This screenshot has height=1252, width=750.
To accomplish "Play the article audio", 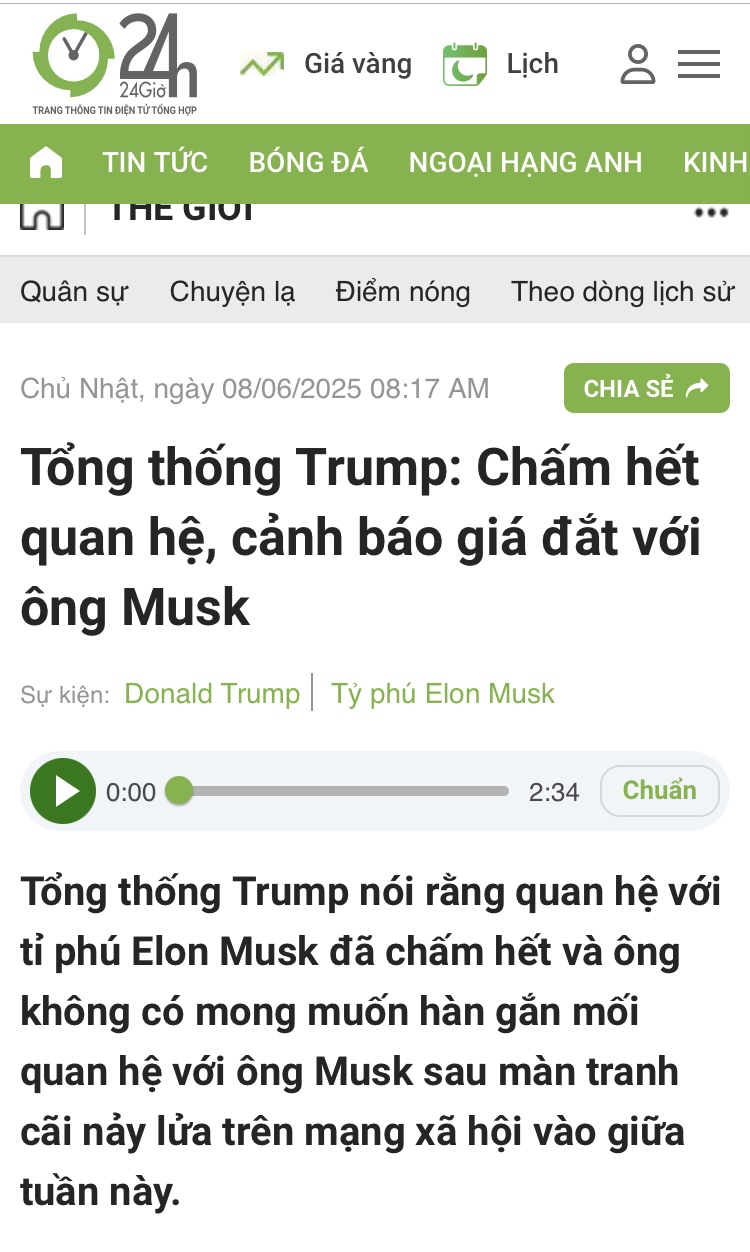I will 63,791.
